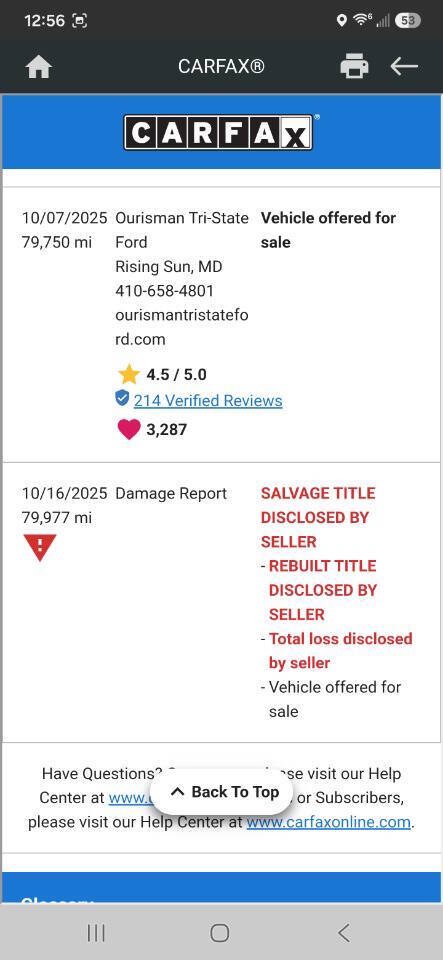The height and width of the screenshot is (960, 443).
Task: Tap the home icon in the top bar
Action: click(39, 67)
